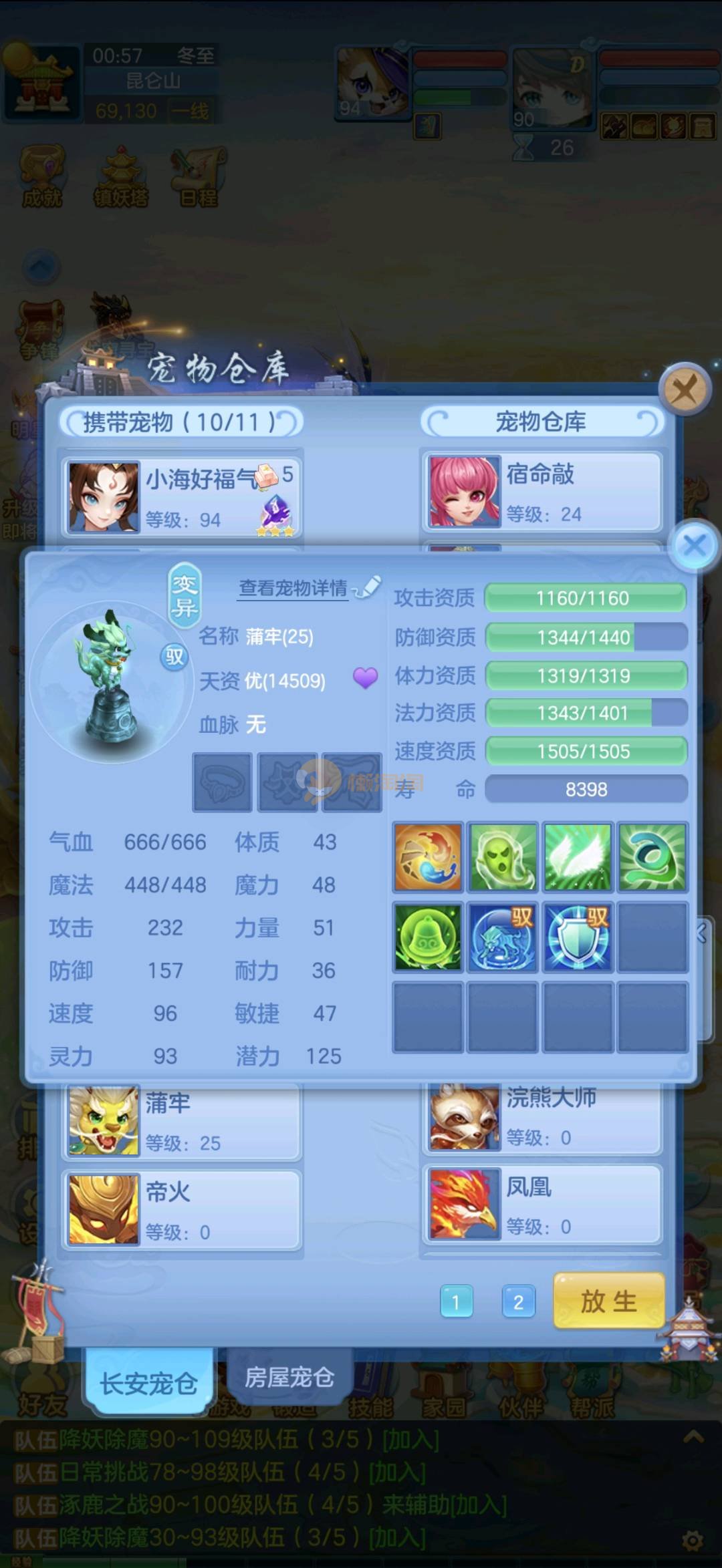The width and height of the screenshot is (722, 1568).
Task: Expand the chat panel arrow
Action: (x=693, y=1436)
